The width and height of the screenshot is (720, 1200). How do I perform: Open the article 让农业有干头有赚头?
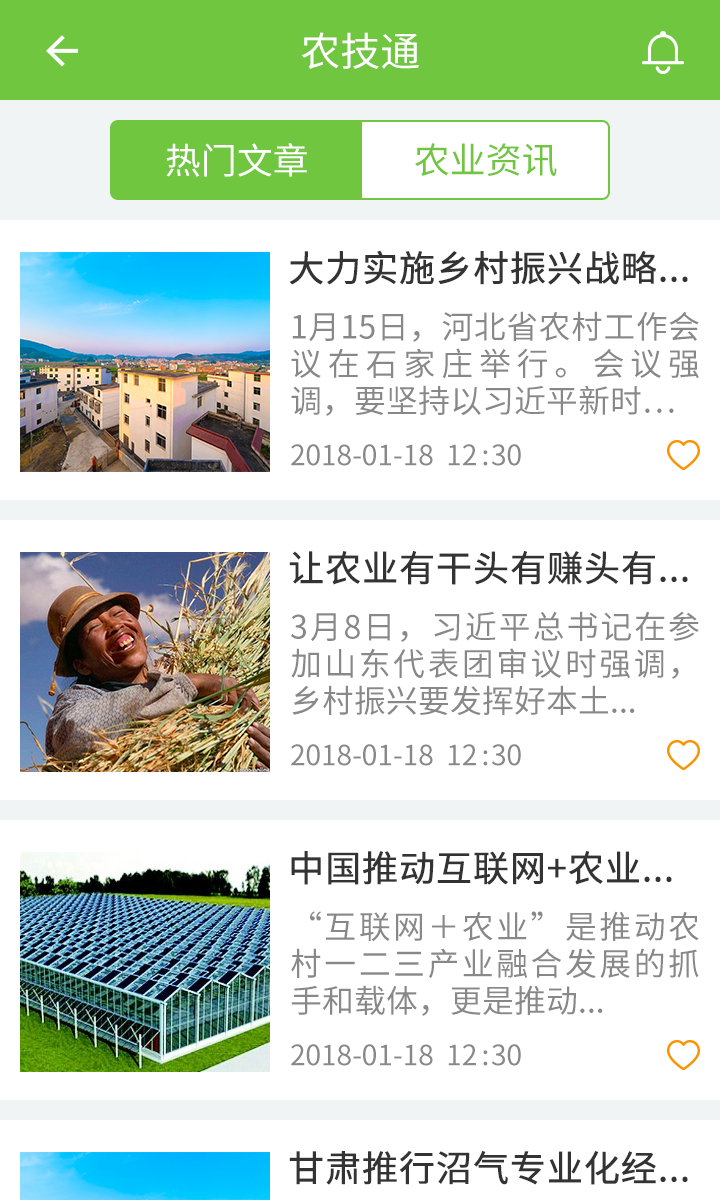tap(489, 569)
